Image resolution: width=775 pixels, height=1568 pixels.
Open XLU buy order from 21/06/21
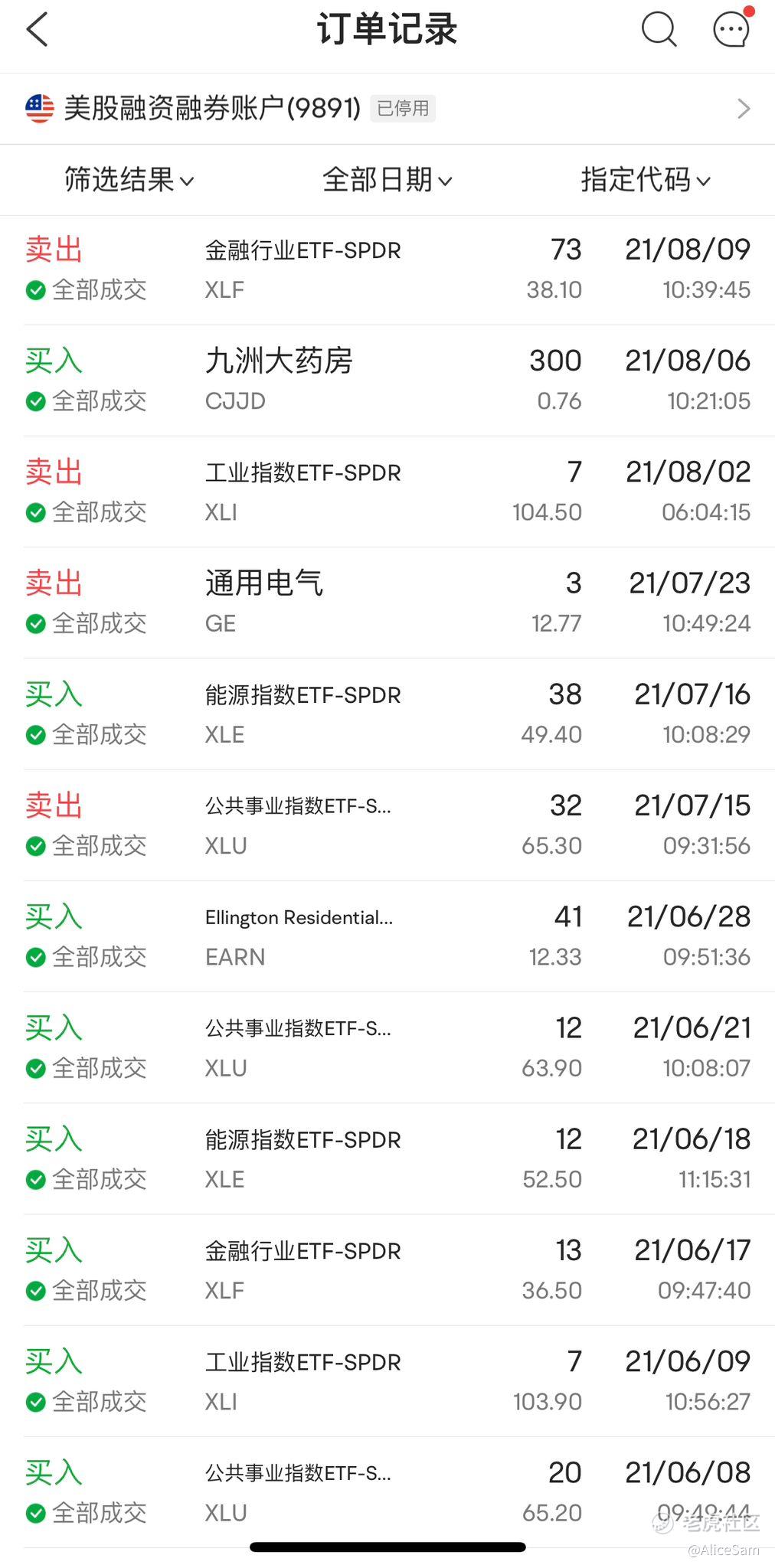coord(387,1047)
